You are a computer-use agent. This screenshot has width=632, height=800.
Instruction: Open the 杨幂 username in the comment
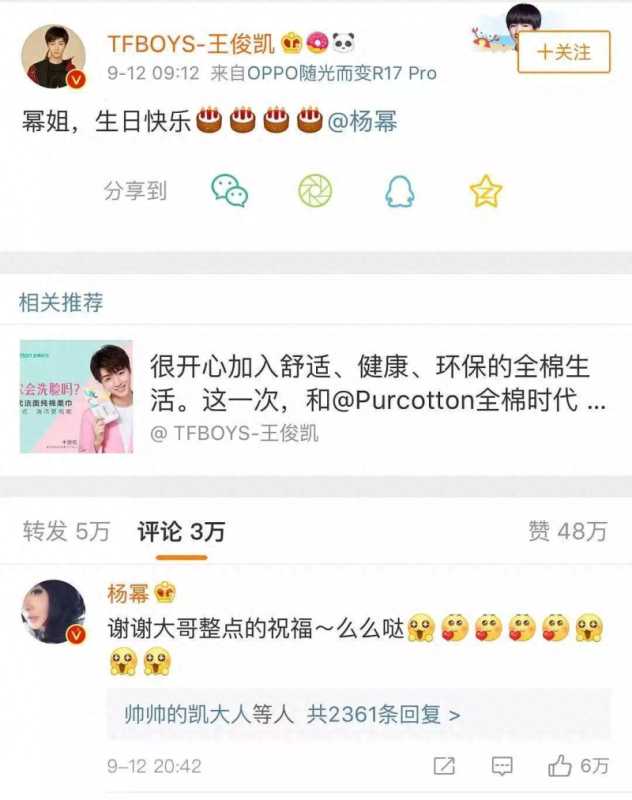pos(127,592)
